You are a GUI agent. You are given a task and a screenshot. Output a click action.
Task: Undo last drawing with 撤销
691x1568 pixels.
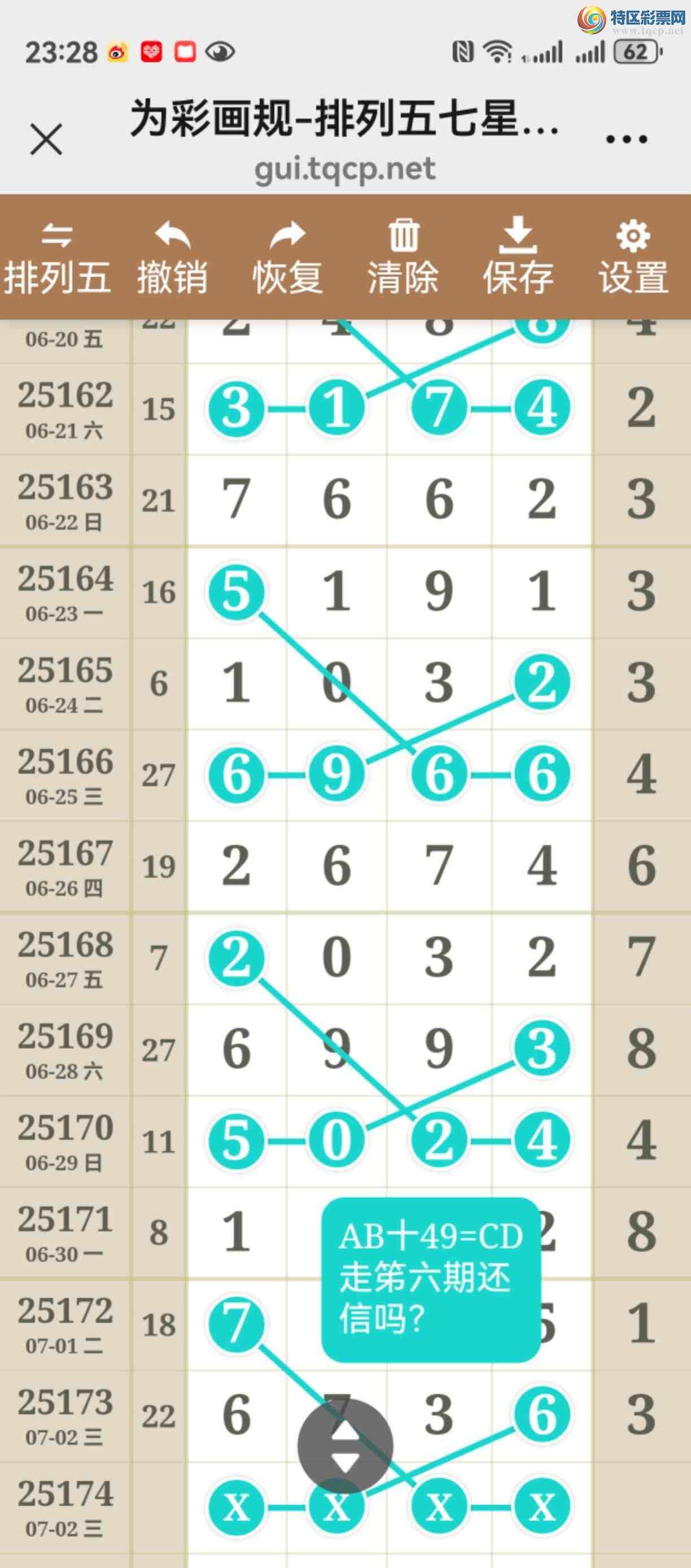point(173,258)
